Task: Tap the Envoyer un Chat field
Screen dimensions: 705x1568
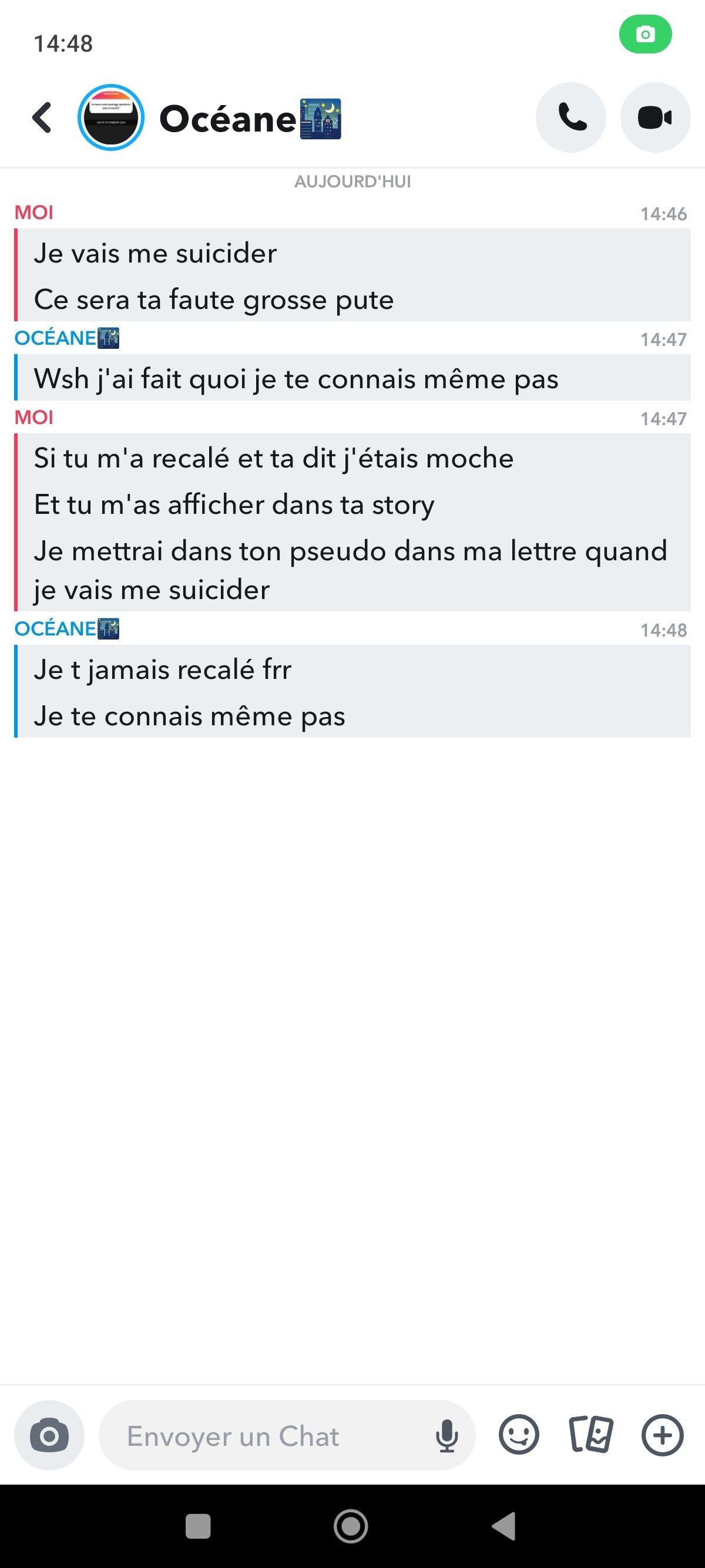Action: [268, 1436]
